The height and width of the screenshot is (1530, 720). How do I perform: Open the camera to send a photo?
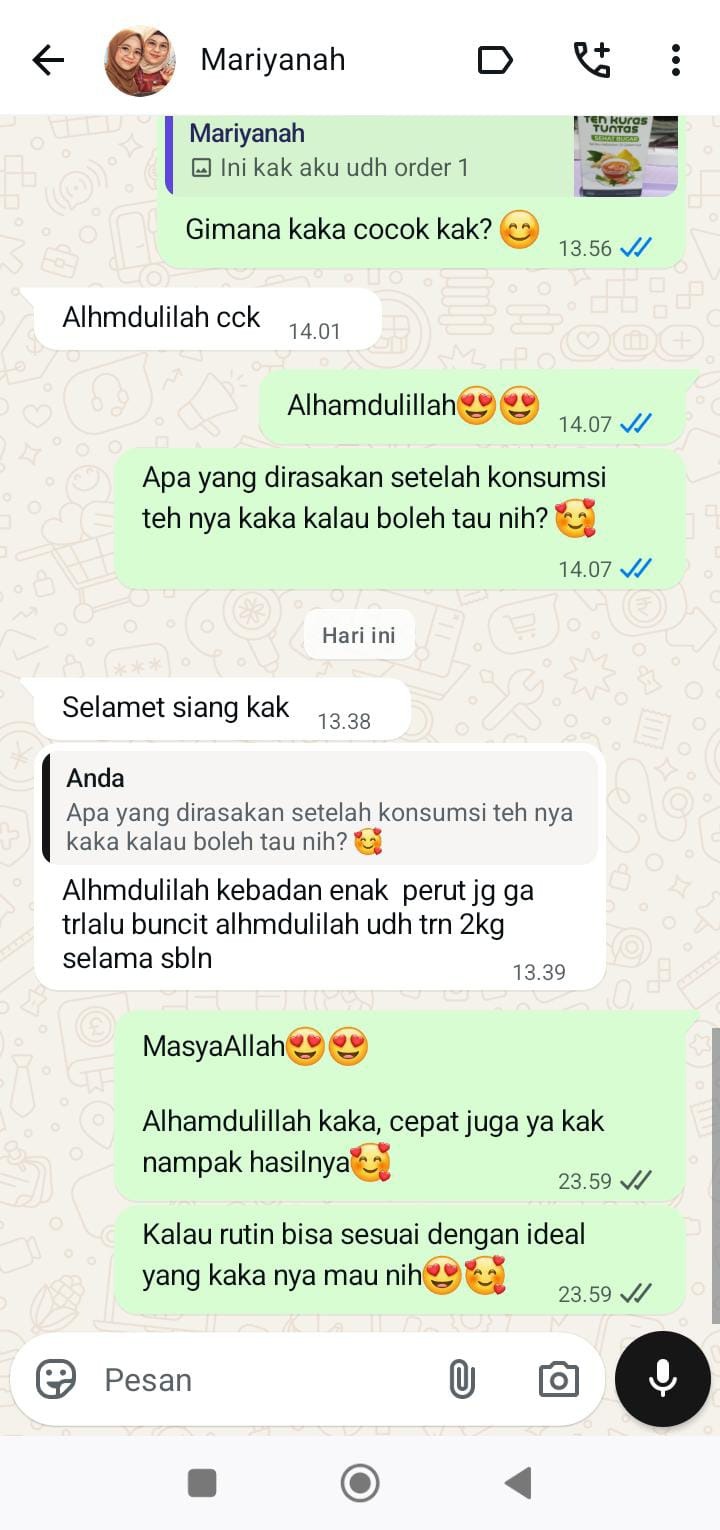coord(558,1380)
